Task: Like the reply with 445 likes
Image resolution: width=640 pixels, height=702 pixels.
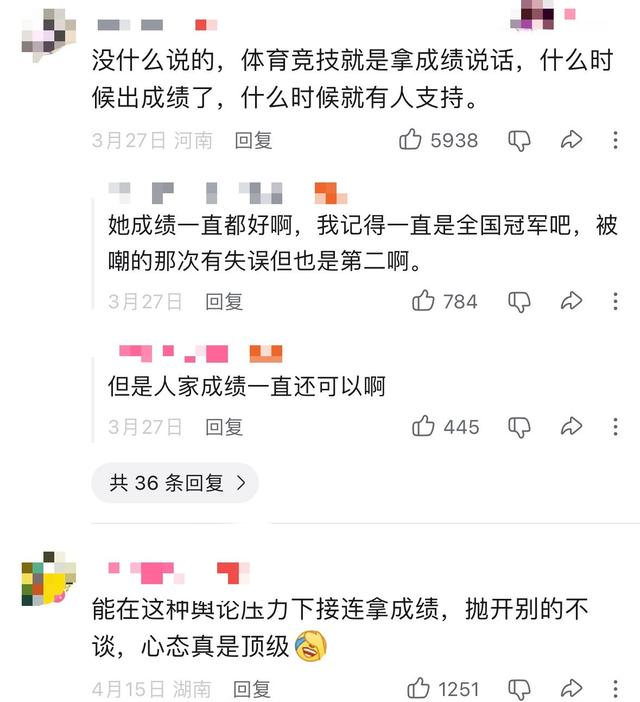Action: (x=424, y=426)
